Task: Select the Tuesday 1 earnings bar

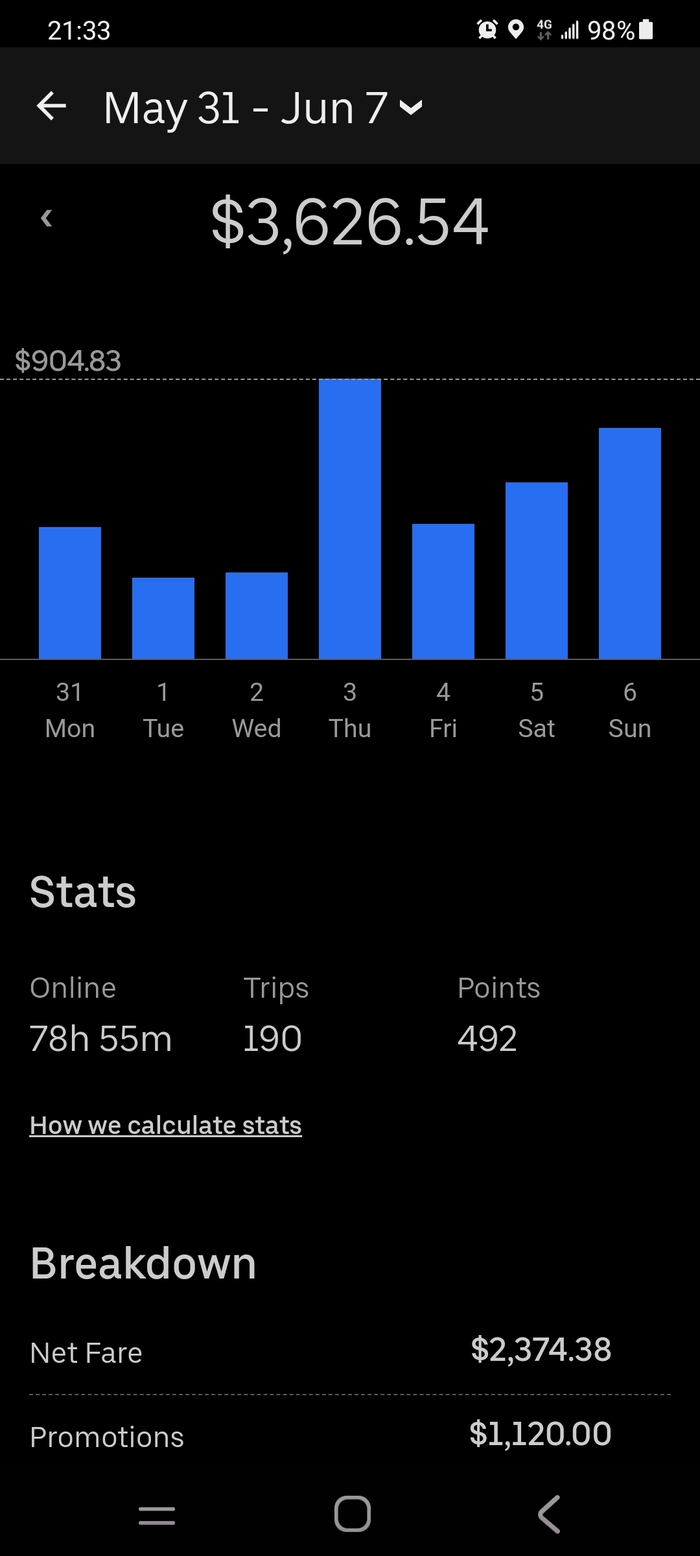Action: tap(163, 618)
